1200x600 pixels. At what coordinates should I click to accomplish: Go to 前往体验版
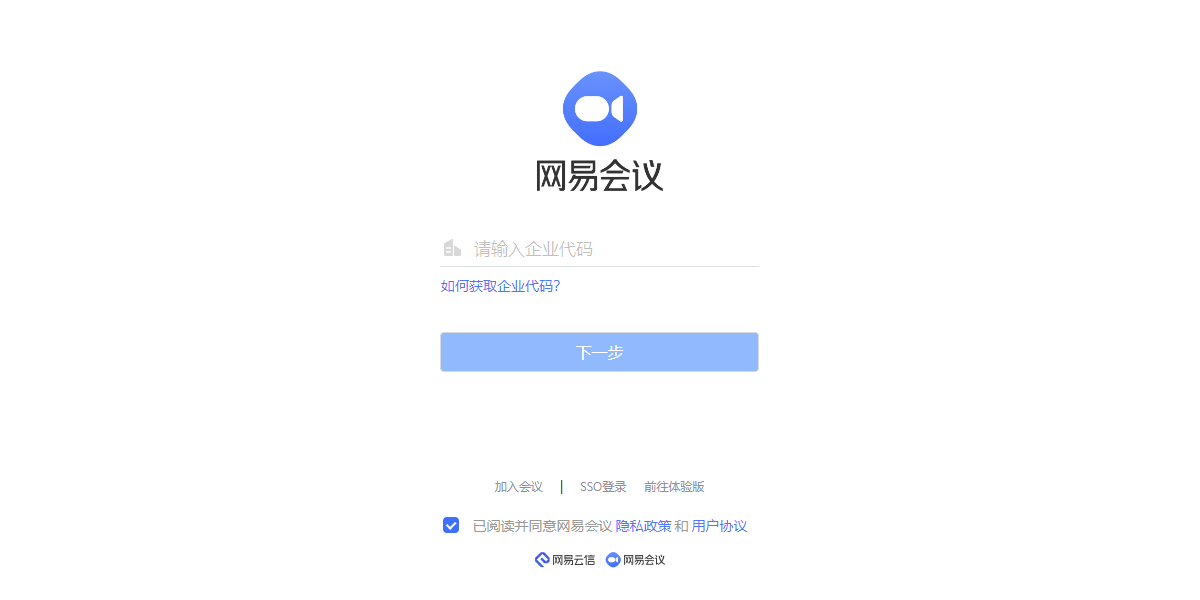(674, 487)
